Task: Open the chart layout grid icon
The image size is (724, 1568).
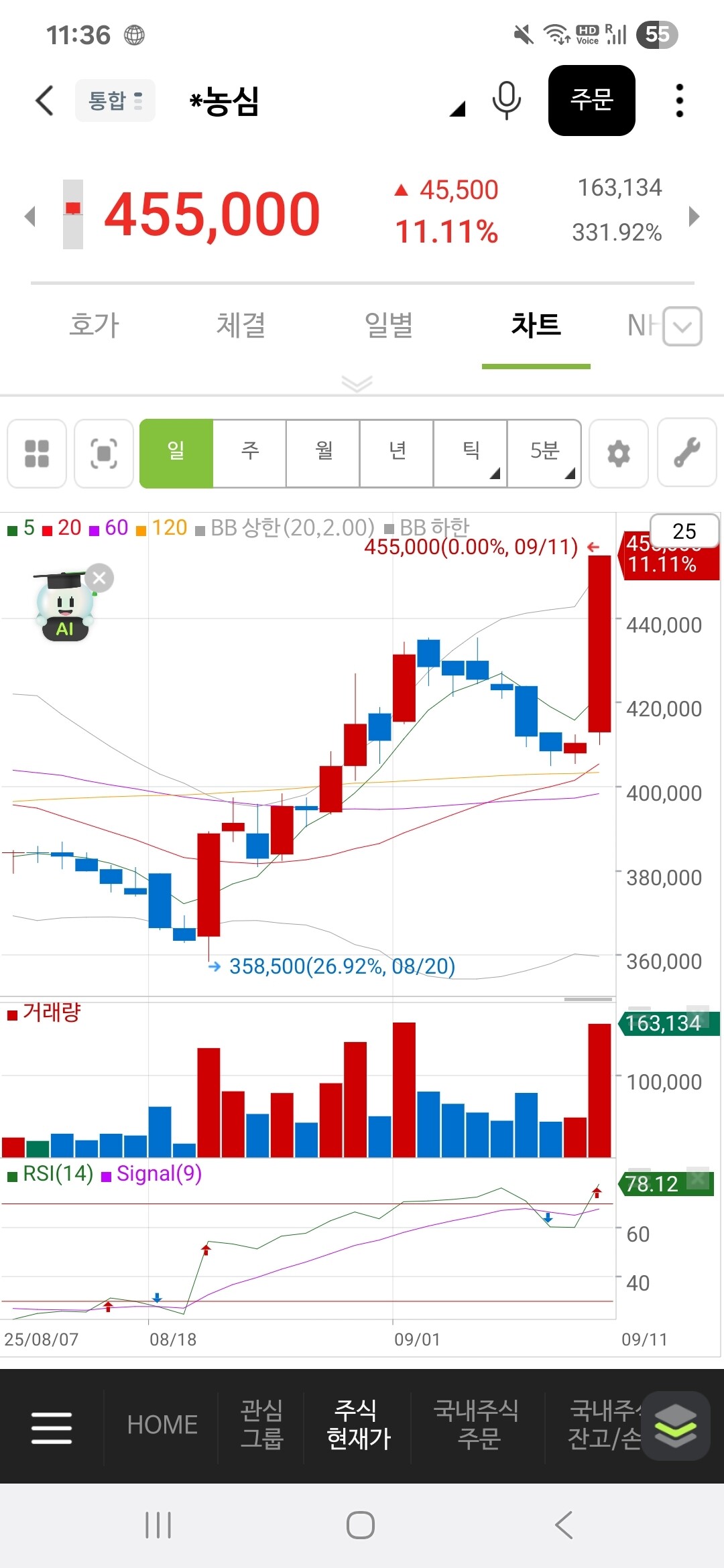Action: 37,453
